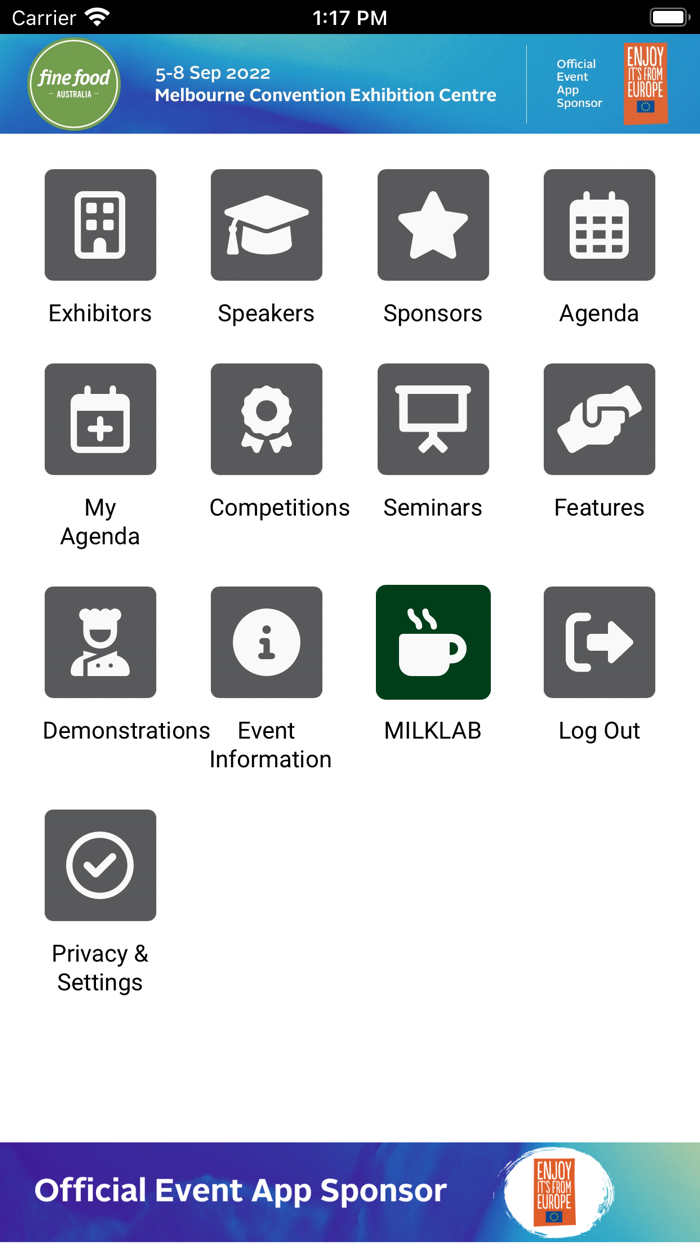View the Demonstrations schedule
The height and width of the screenshot is (1244, 700).
point(100,642)
